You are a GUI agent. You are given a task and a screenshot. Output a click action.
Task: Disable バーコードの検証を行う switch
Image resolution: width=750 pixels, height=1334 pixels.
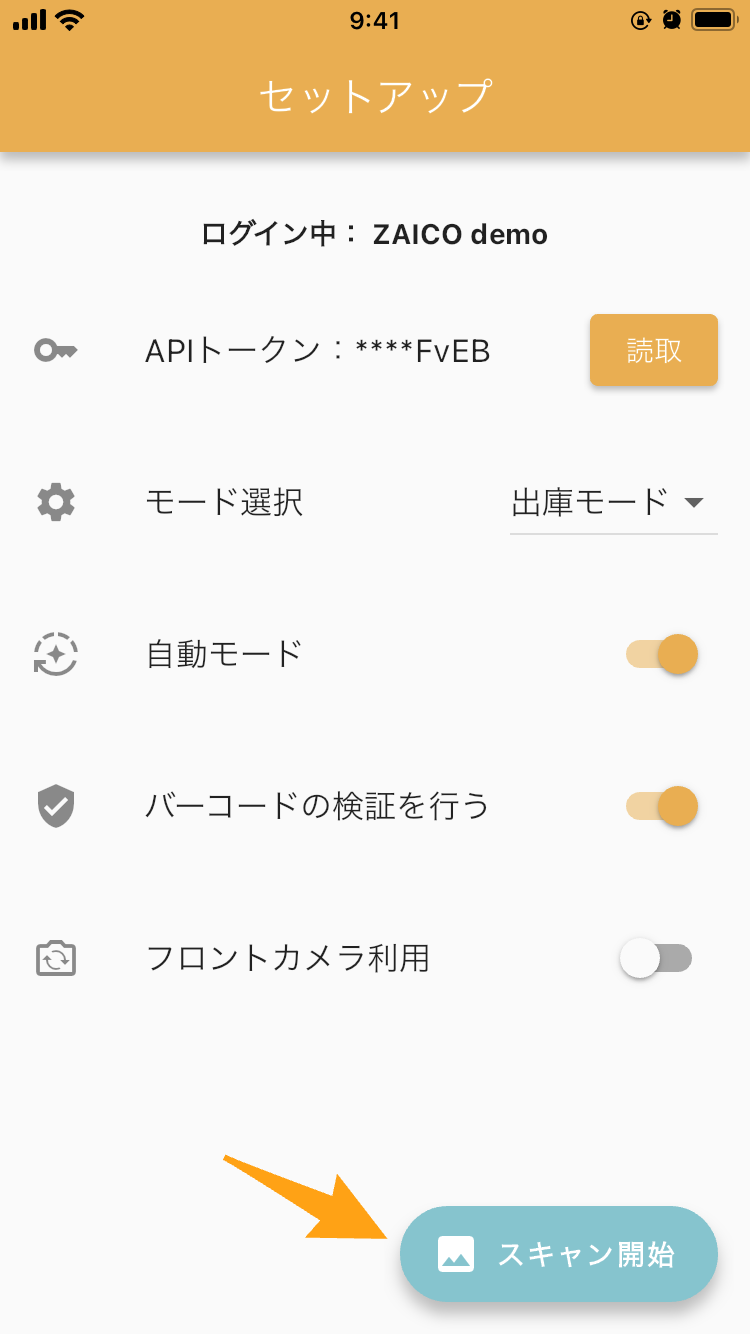[x=661, y=806]
